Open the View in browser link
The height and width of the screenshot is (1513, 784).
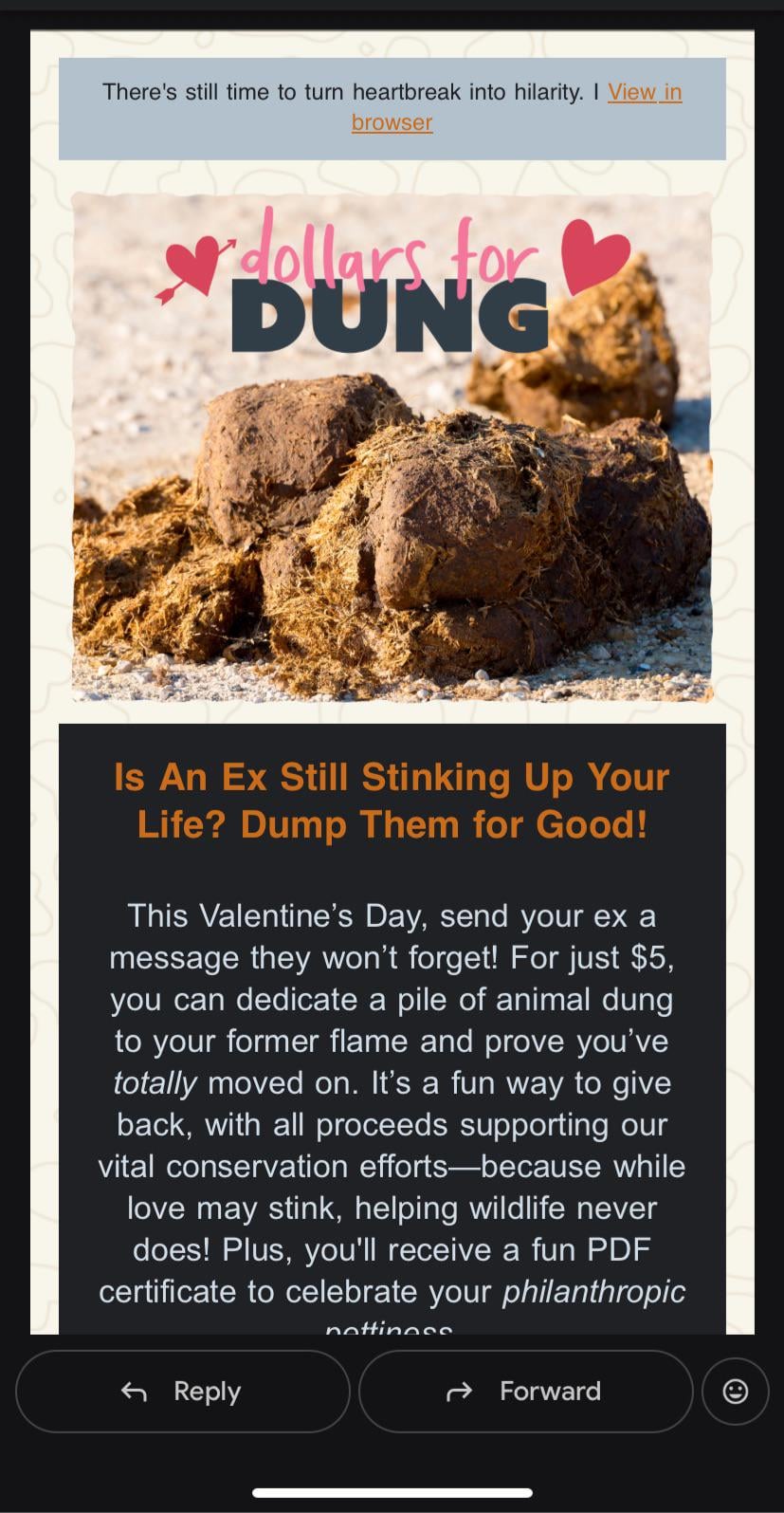coord(644,92)
